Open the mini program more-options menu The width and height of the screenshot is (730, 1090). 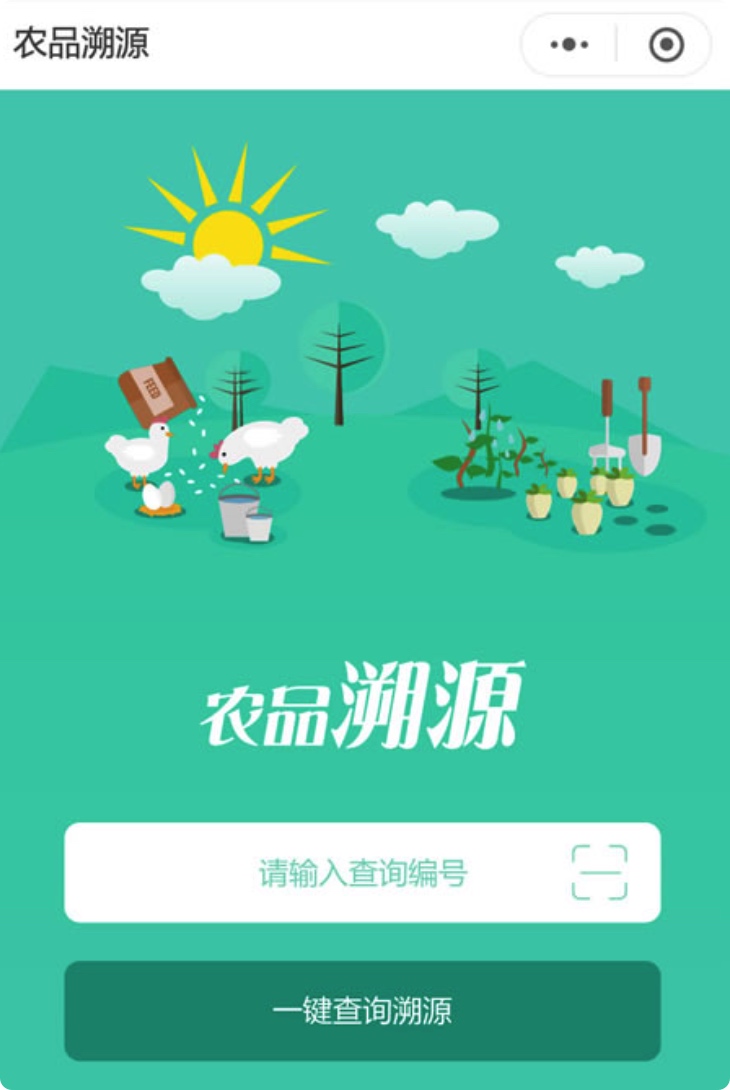569,45
